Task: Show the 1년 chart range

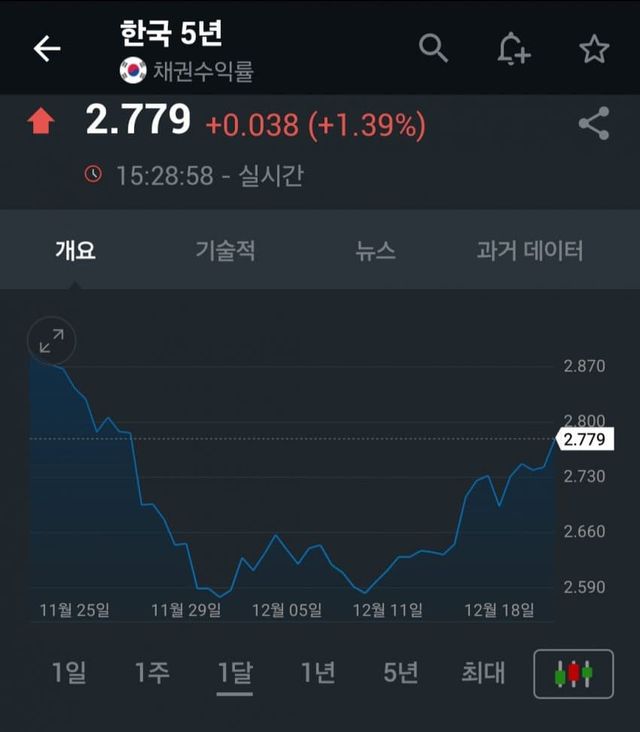Action: pyautogui.click(x=318, y=673)
